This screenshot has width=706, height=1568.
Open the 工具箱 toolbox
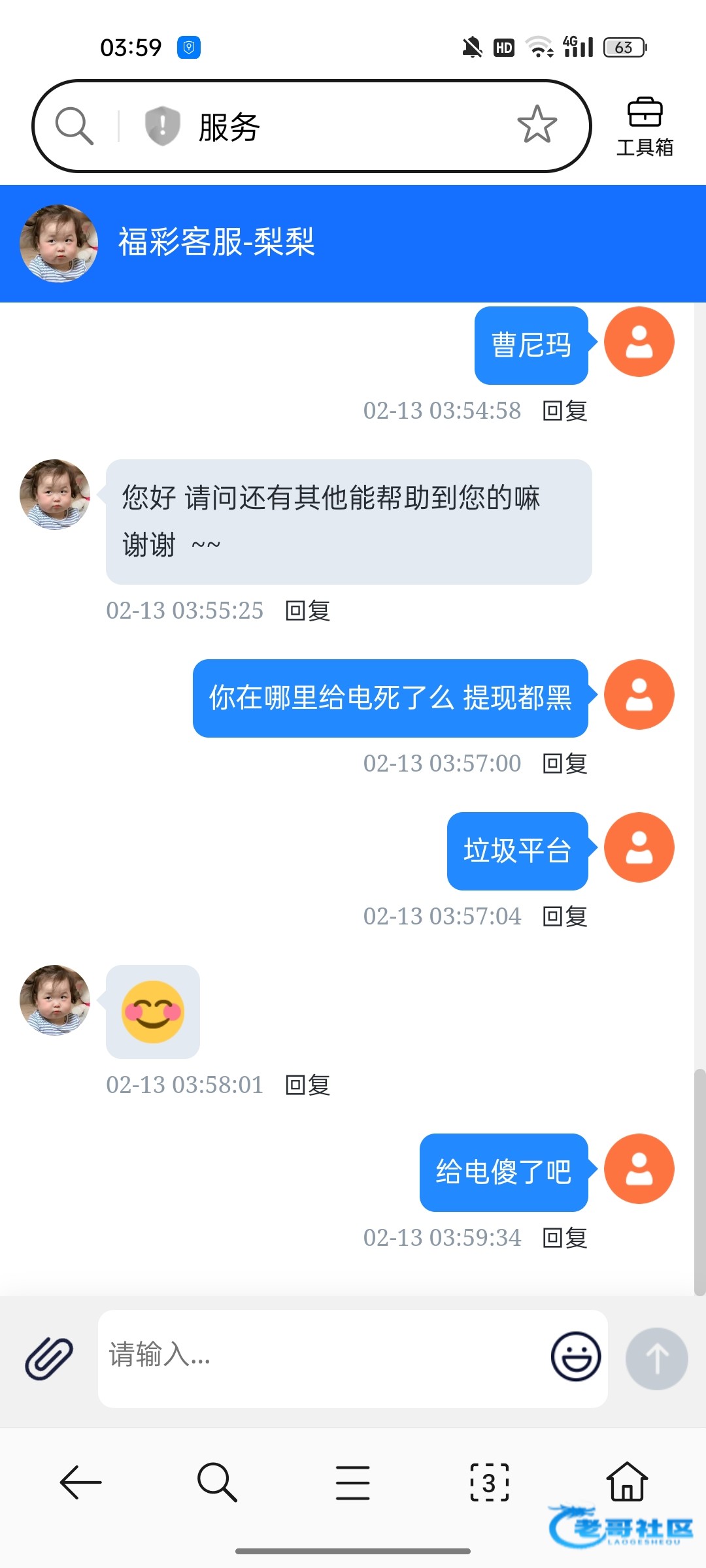645,127
